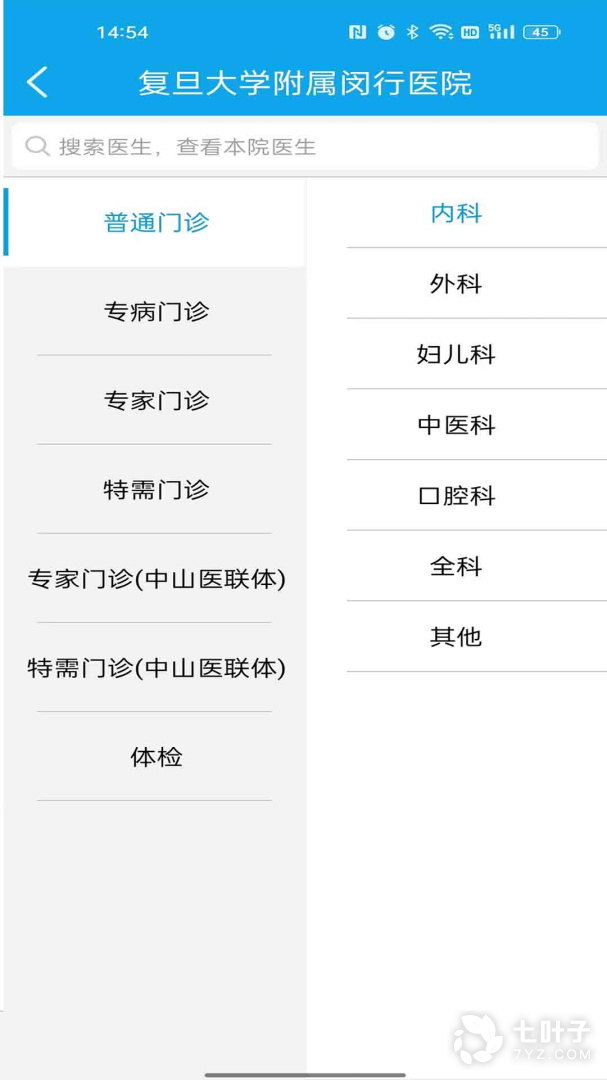Open the 体检 category
This screenshot has width=607, height=1080.
[156, 757]
